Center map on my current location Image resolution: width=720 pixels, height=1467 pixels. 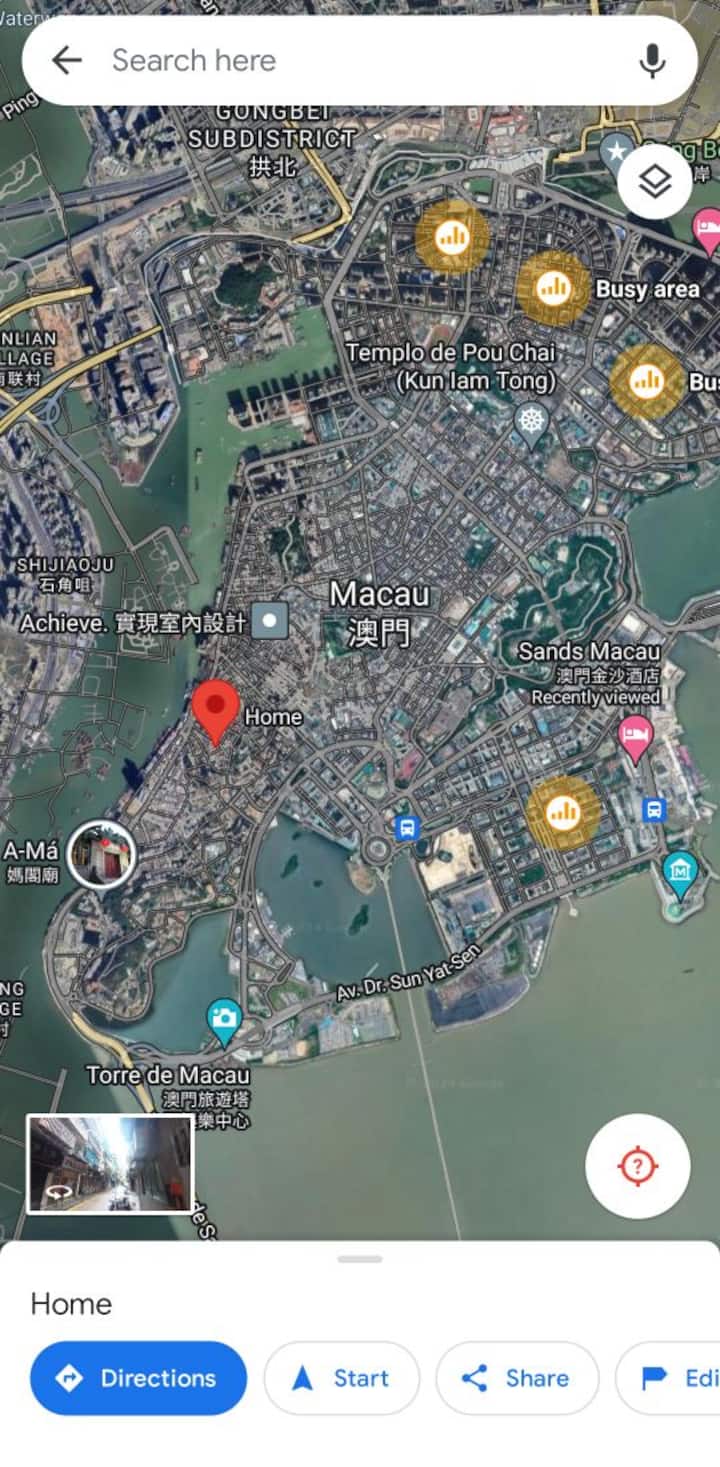click(637, 1166)
